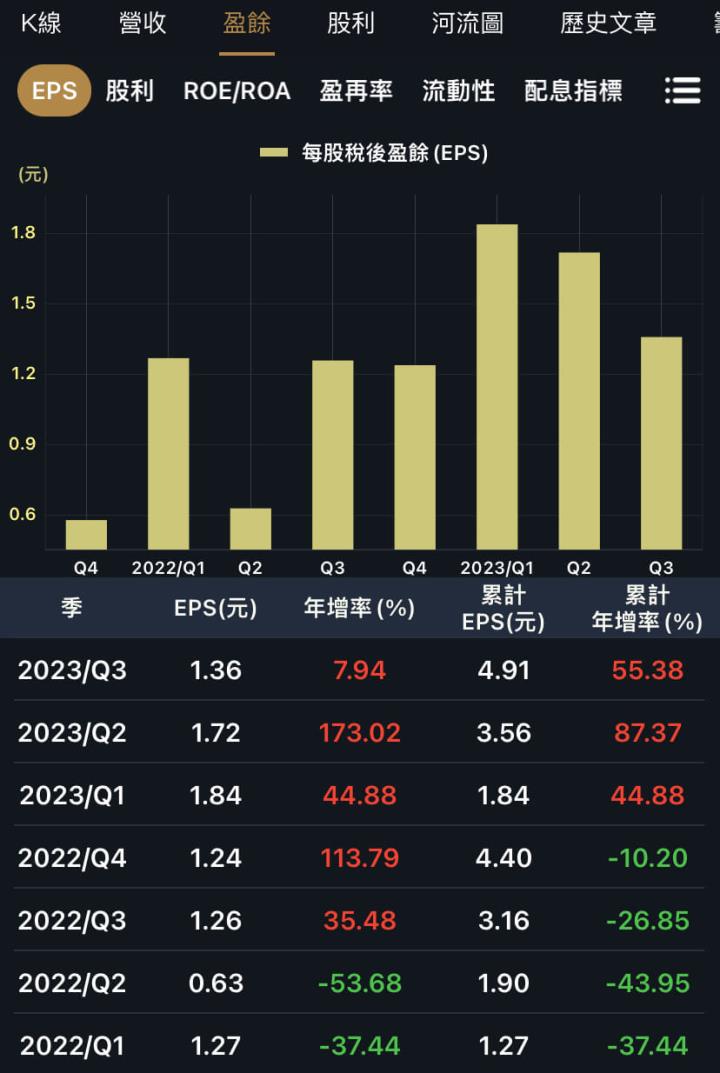Image resolution: width=720 pixels, height=1073 pixels.
Task: Select the EPS metric pill
Action: pos(54,90)
